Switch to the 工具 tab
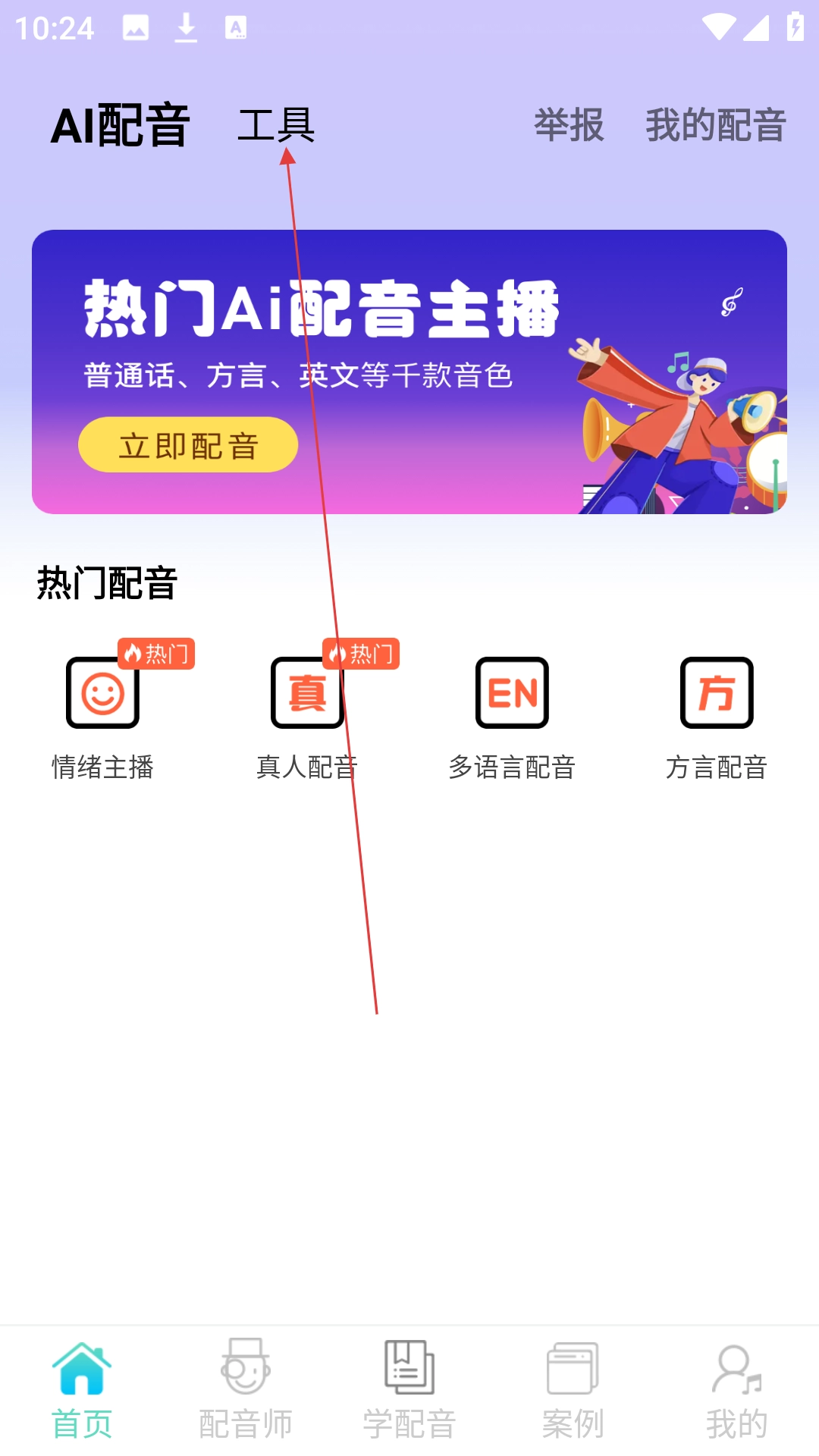 tap(276, 125)
